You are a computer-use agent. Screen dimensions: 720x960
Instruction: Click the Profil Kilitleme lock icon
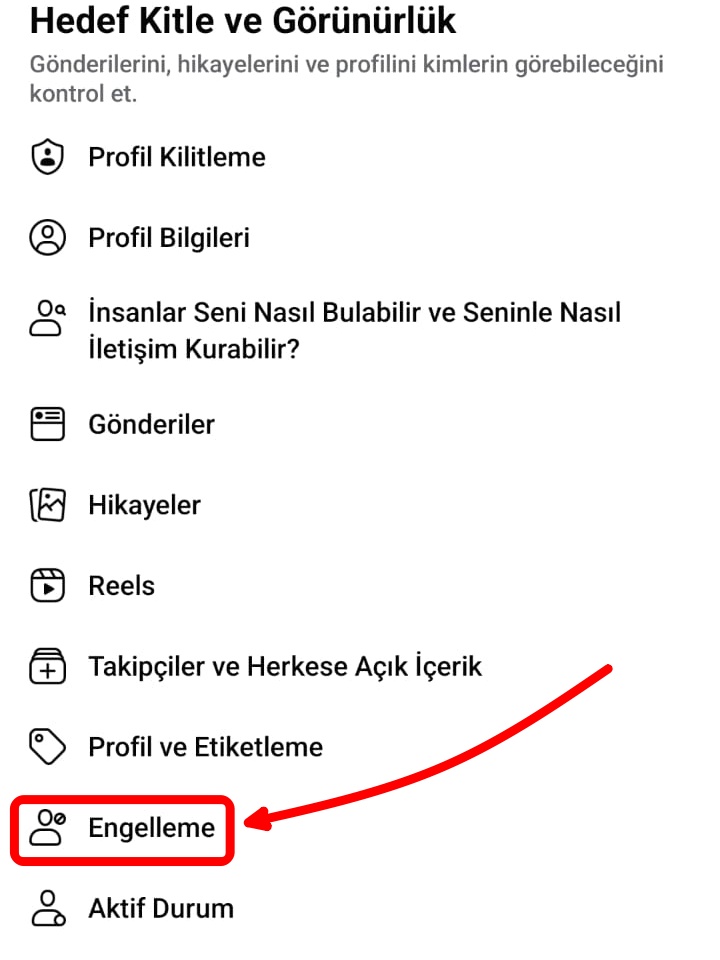point(45,156)
